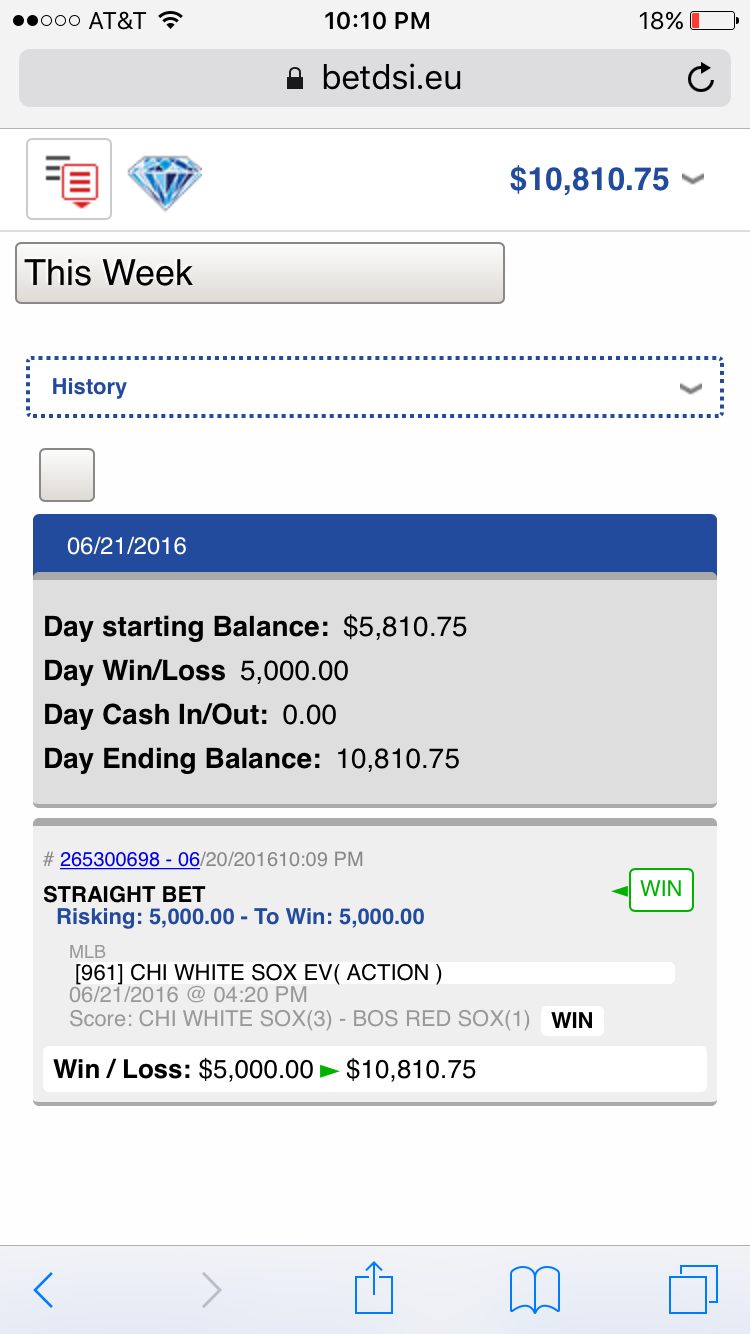Open the This Week period selector
750x1334 pixels.
pos(260,273)
